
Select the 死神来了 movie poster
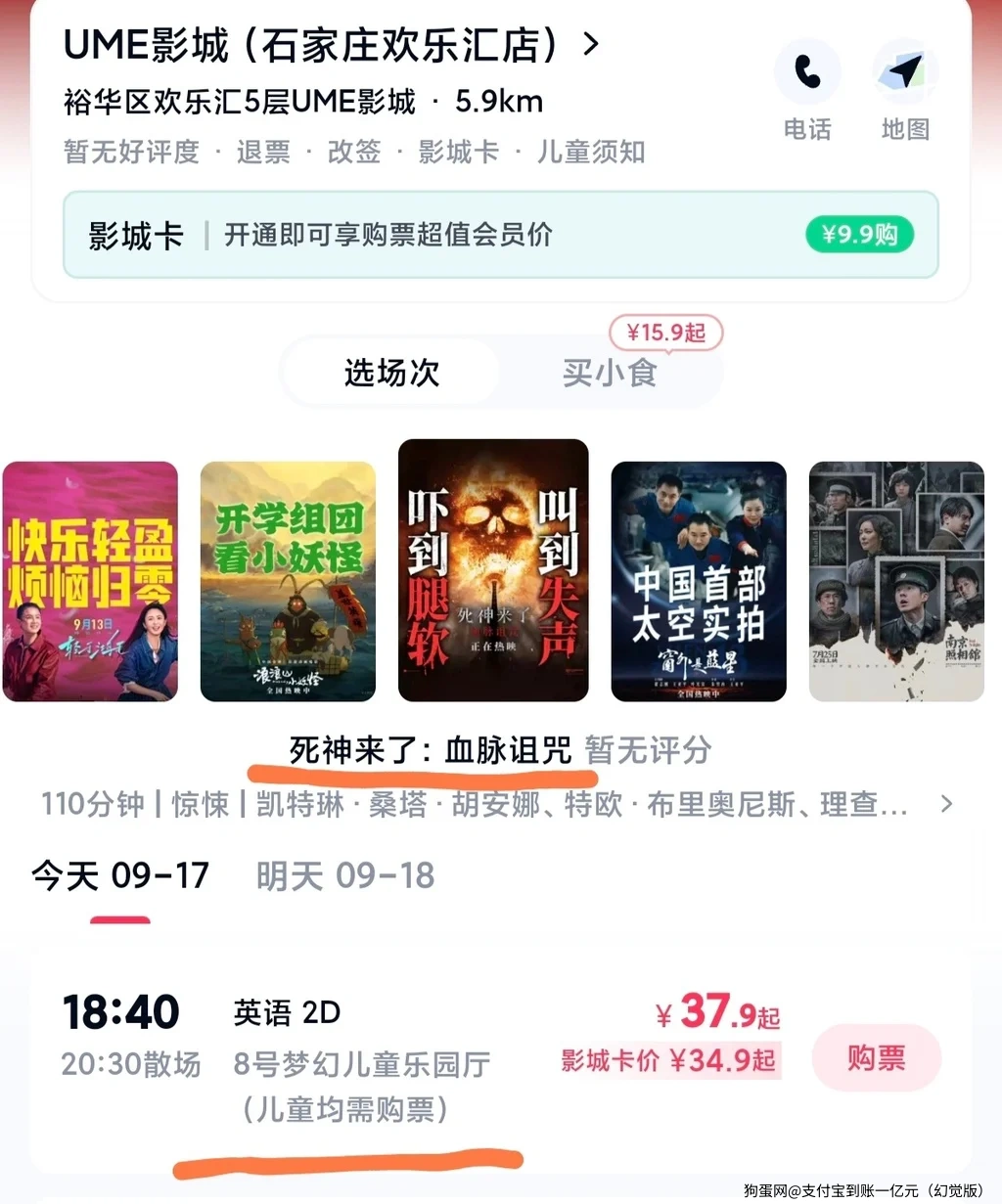pyautogui.click(x=493, y=570)
